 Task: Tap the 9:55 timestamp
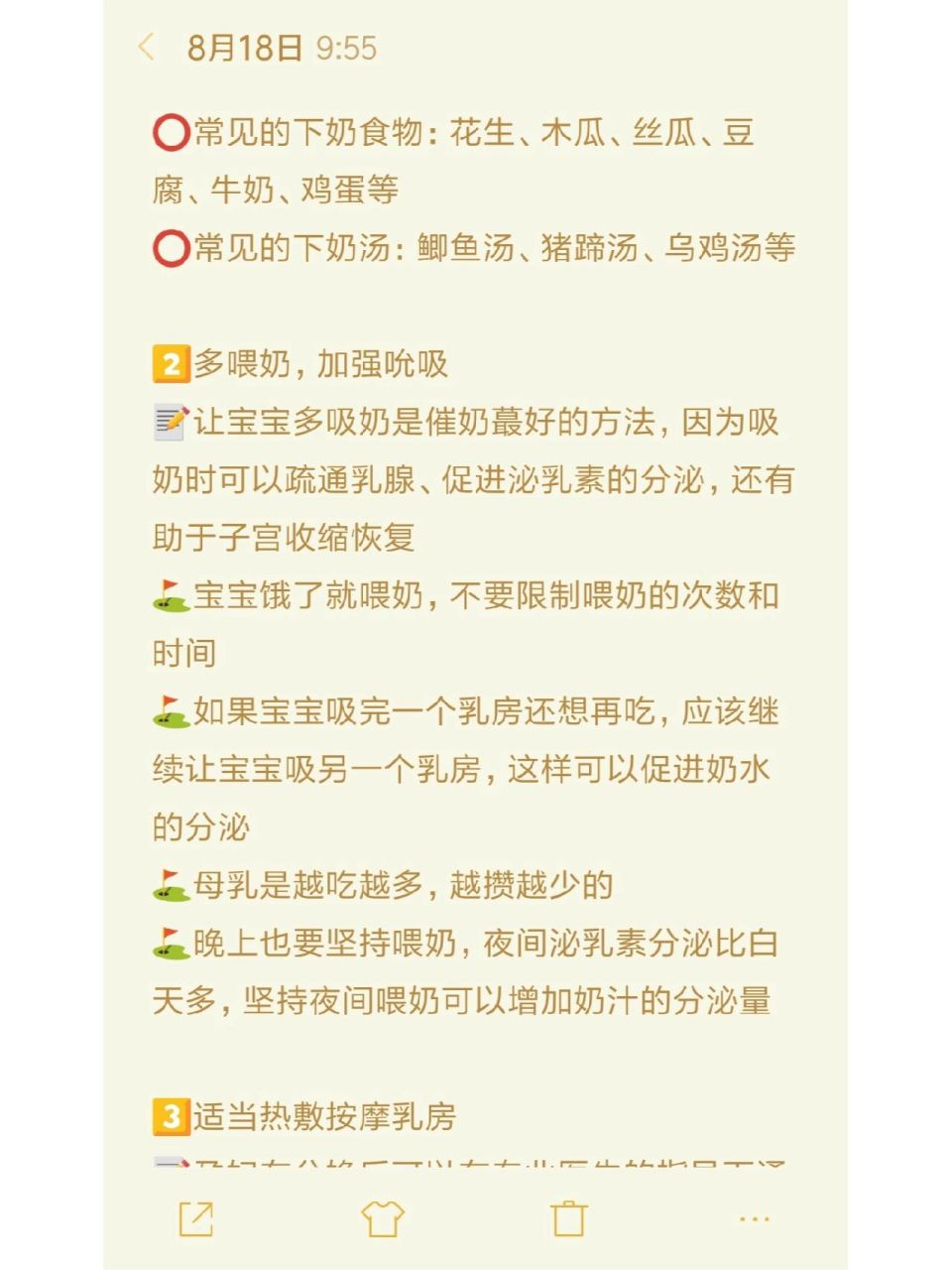pos(345,49)
